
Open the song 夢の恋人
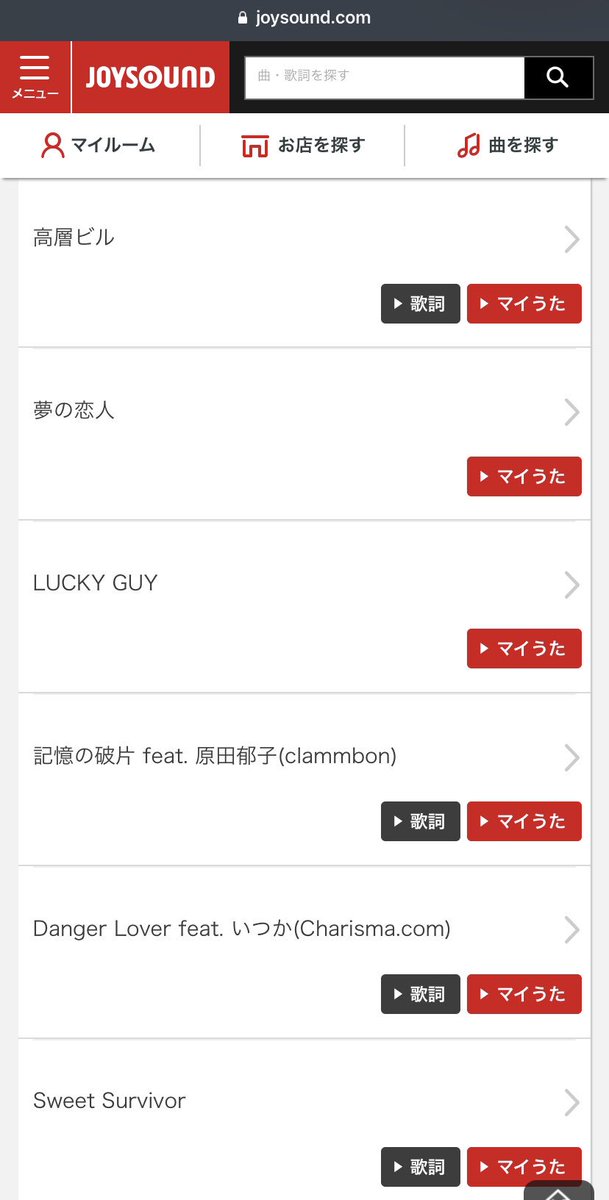click(x=304, y=411)
